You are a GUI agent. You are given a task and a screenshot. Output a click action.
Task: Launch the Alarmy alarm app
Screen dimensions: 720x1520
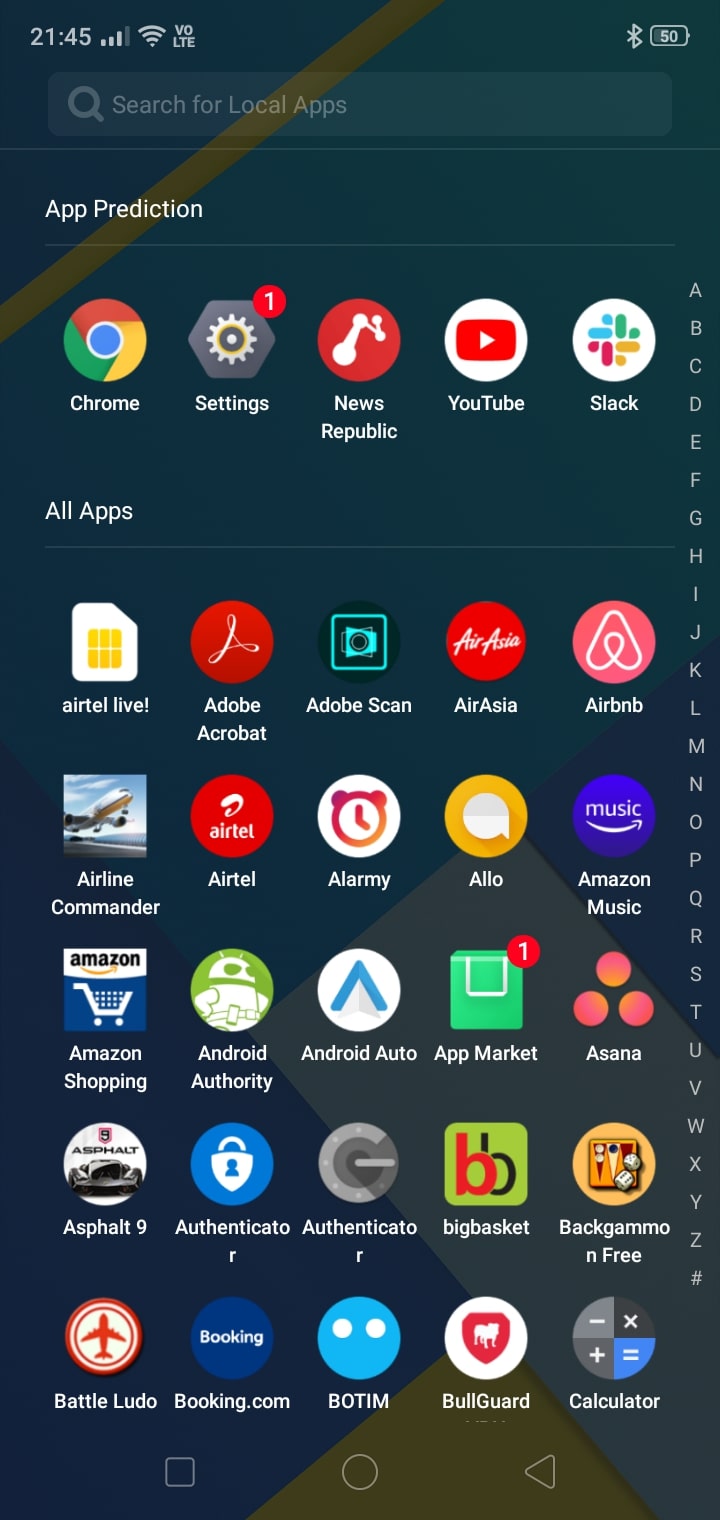pos(359,817)
